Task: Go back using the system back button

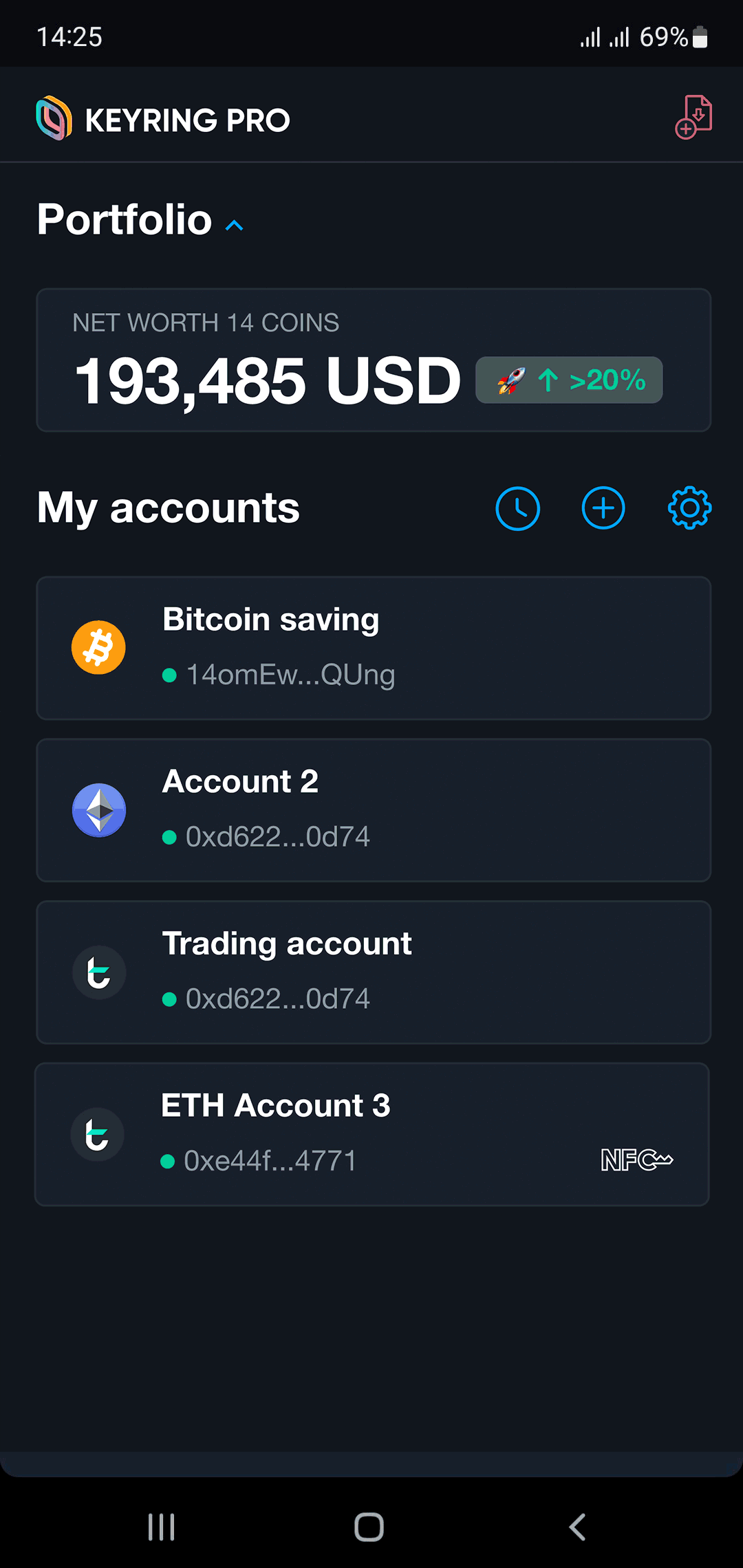Action: pyautogui.click(x=577, y=1527)
